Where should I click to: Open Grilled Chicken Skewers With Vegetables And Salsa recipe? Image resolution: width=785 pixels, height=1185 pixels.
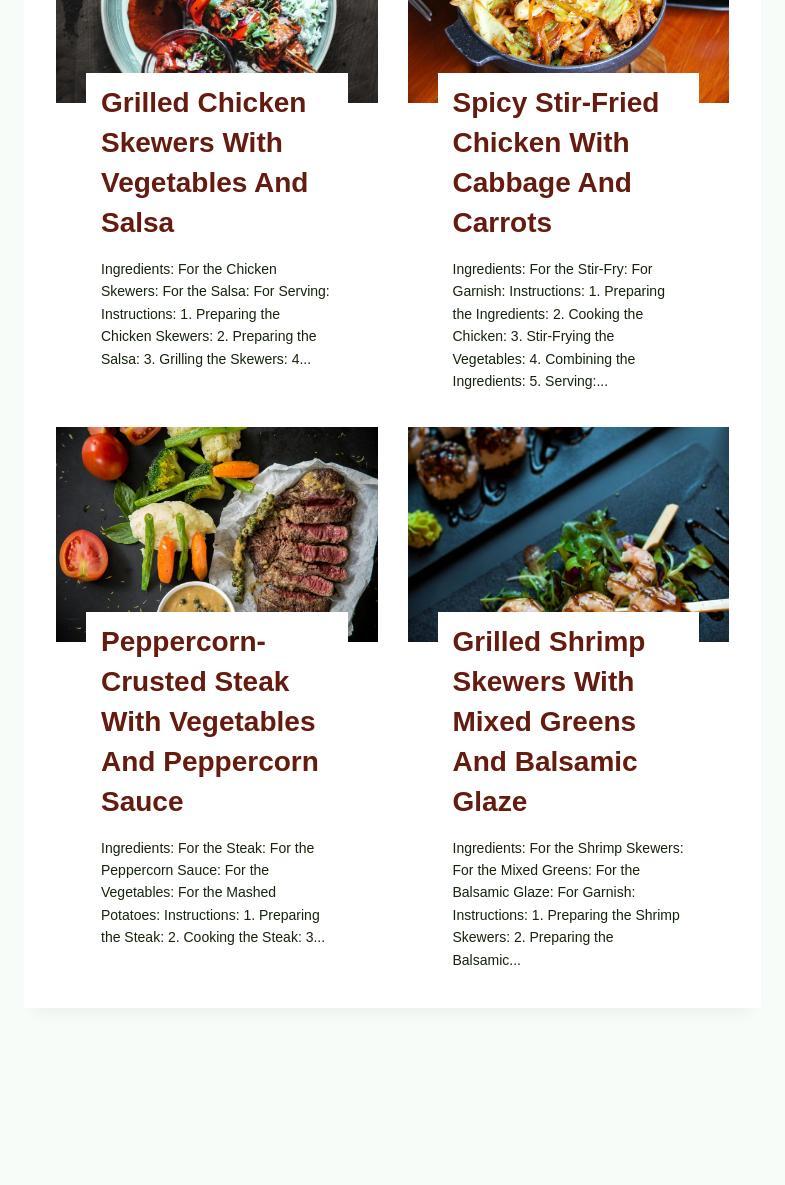pos(204,162)
